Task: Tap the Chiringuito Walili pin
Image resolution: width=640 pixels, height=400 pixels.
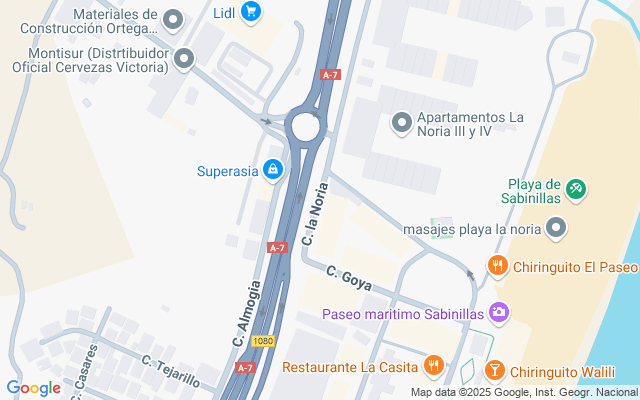Action: click(497, 372)
